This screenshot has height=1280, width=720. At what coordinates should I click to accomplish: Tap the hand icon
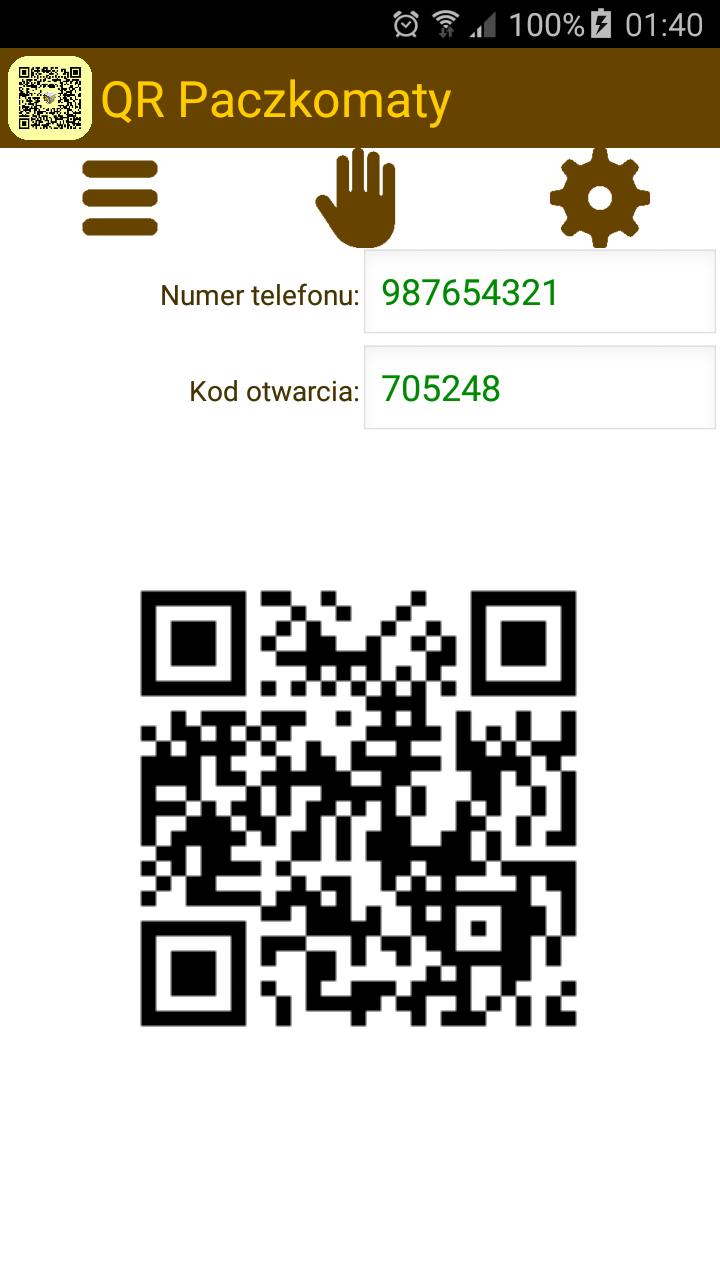pyautogui.click(x=357, y=198)
